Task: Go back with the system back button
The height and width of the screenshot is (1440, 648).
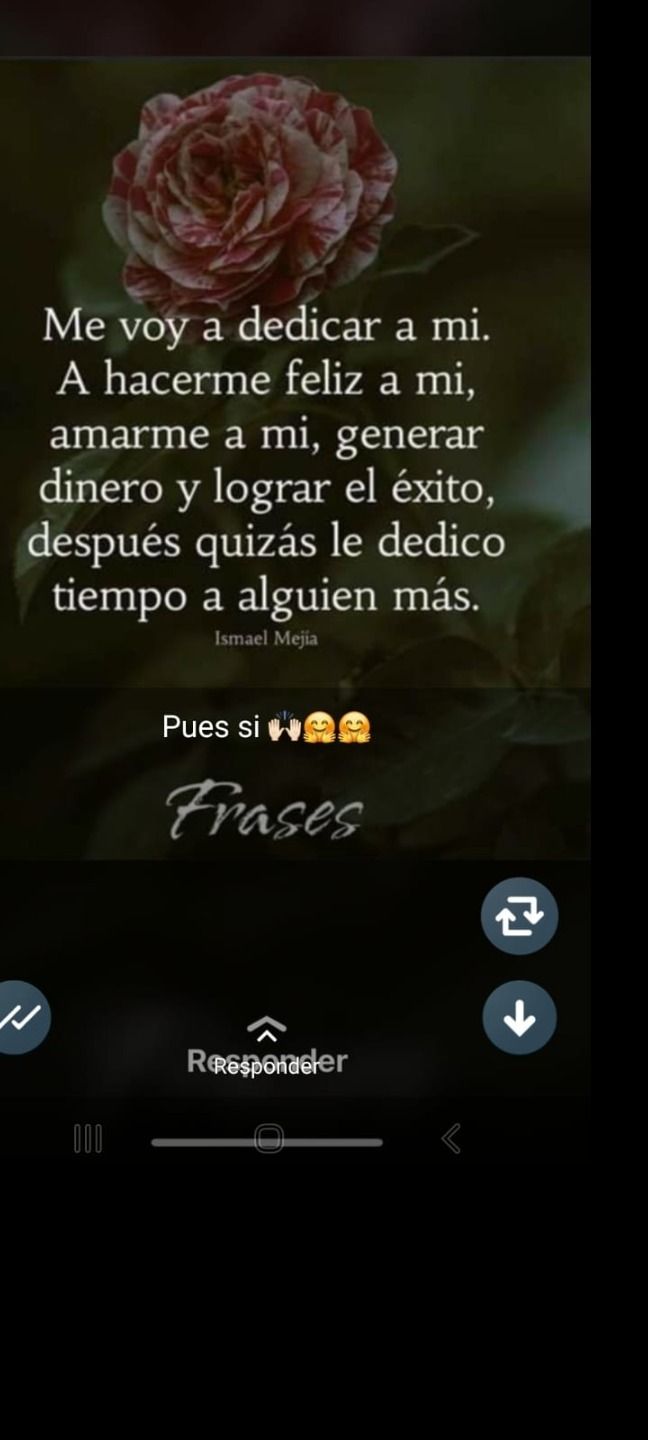Action: [451, 1138]
